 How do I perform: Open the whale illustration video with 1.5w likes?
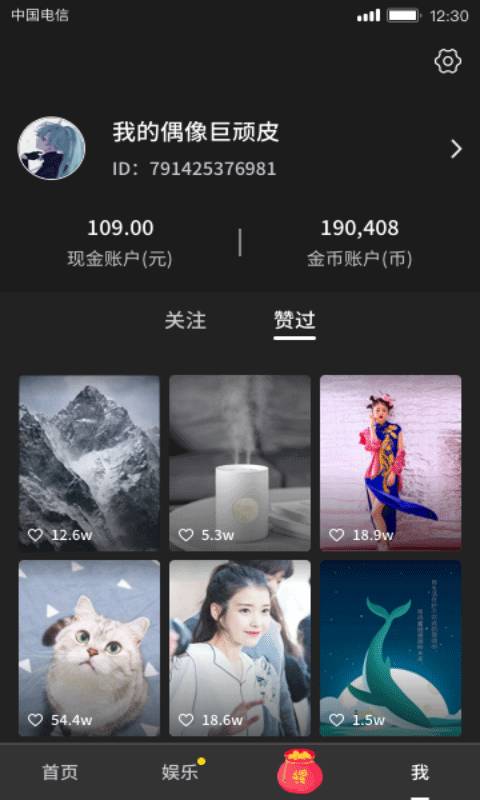[390, 648]
